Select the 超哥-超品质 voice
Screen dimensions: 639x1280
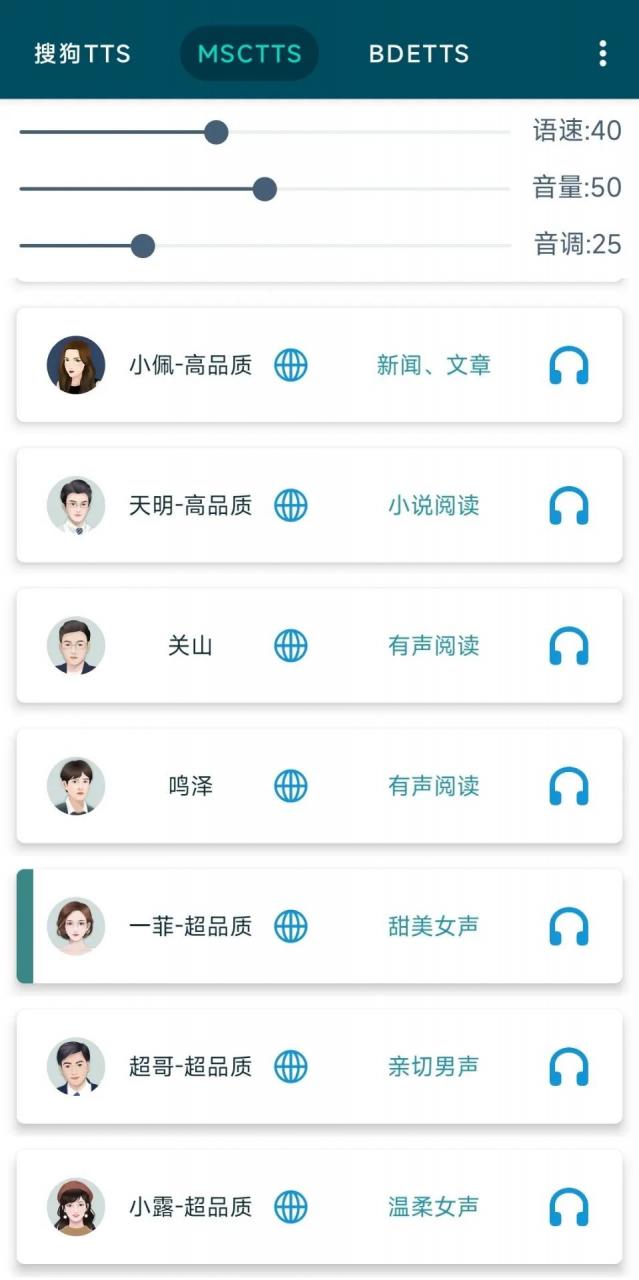point(190,1067)
